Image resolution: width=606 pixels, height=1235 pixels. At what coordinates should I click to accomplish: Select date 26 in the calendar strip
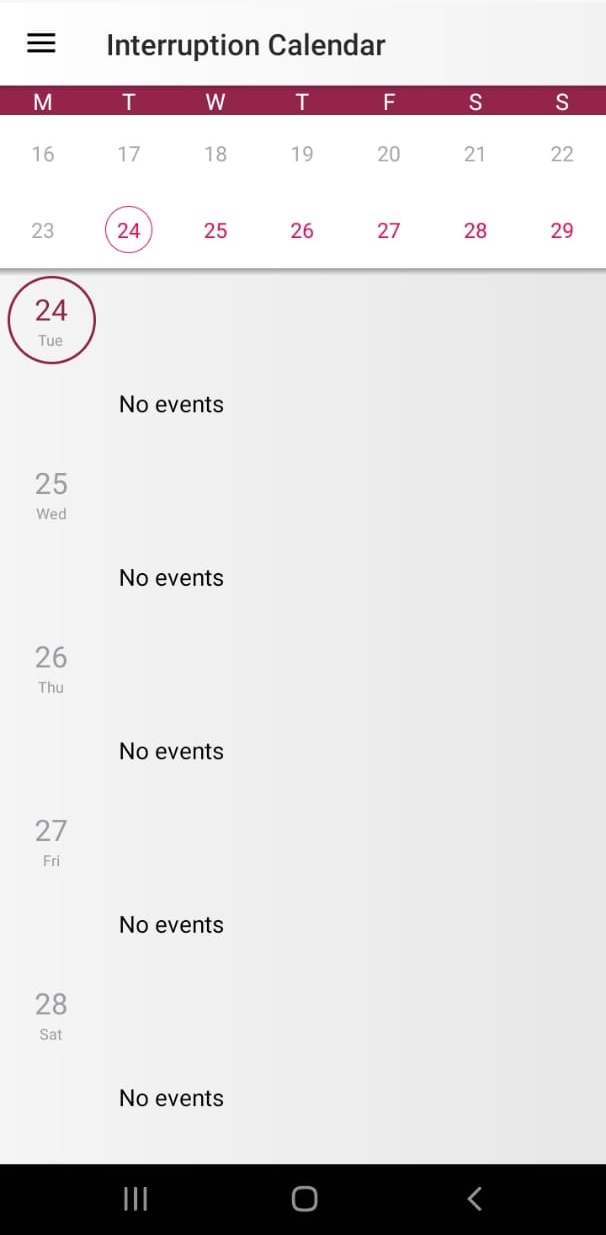(302, 230)
